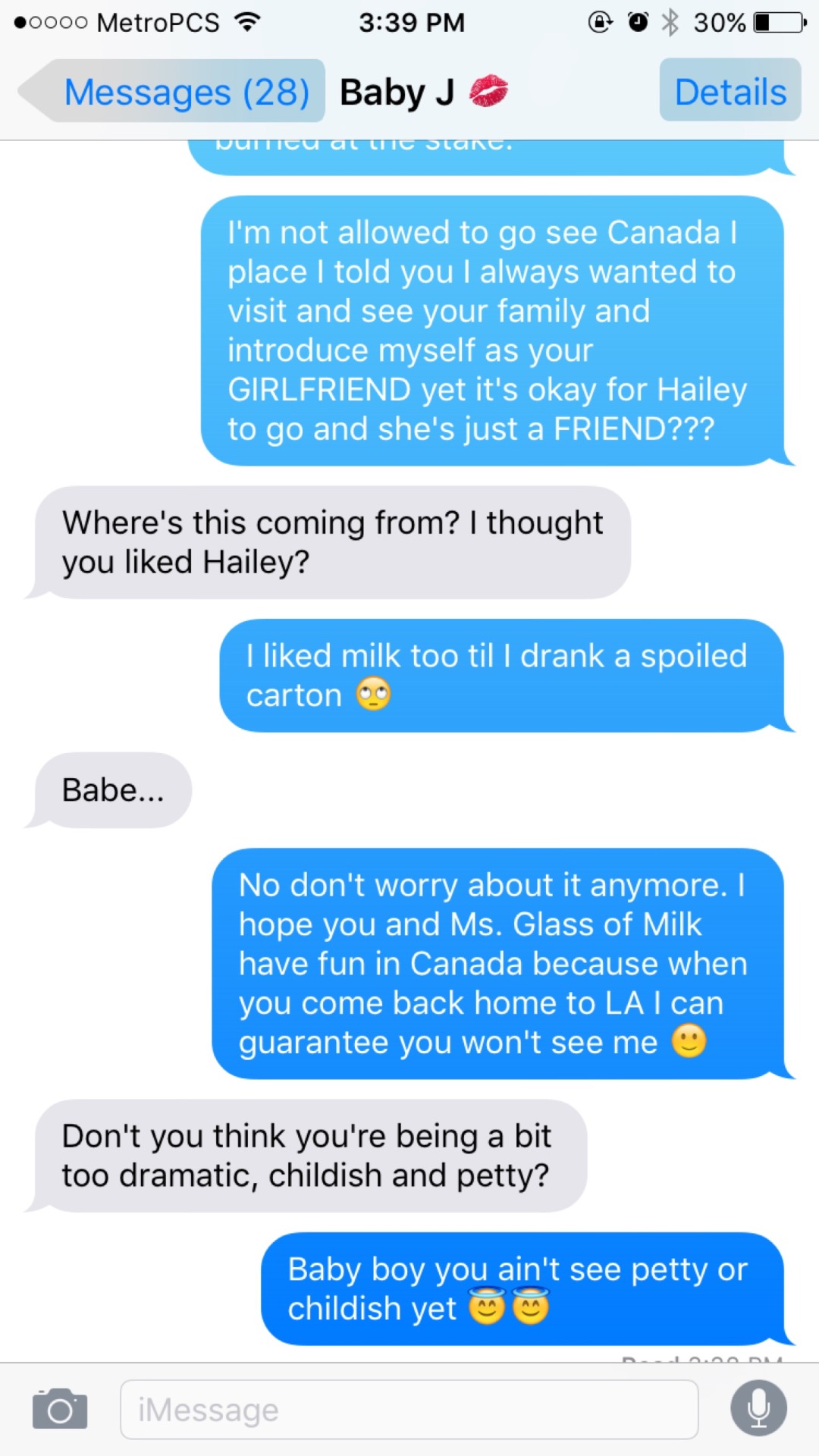
Task: Go back to Messages (28) list
Action: (173, 91)
